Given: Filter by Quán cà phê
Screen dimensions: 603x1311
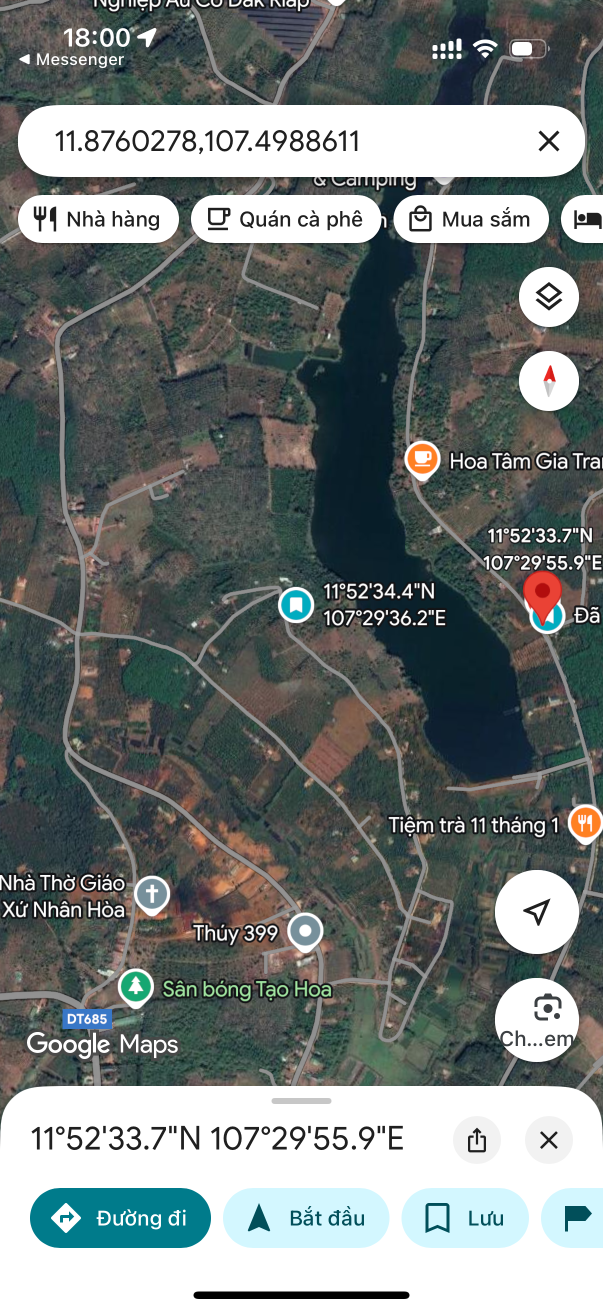Looking at the screenshot, I should pyautogui.click(x=285, y=220).
